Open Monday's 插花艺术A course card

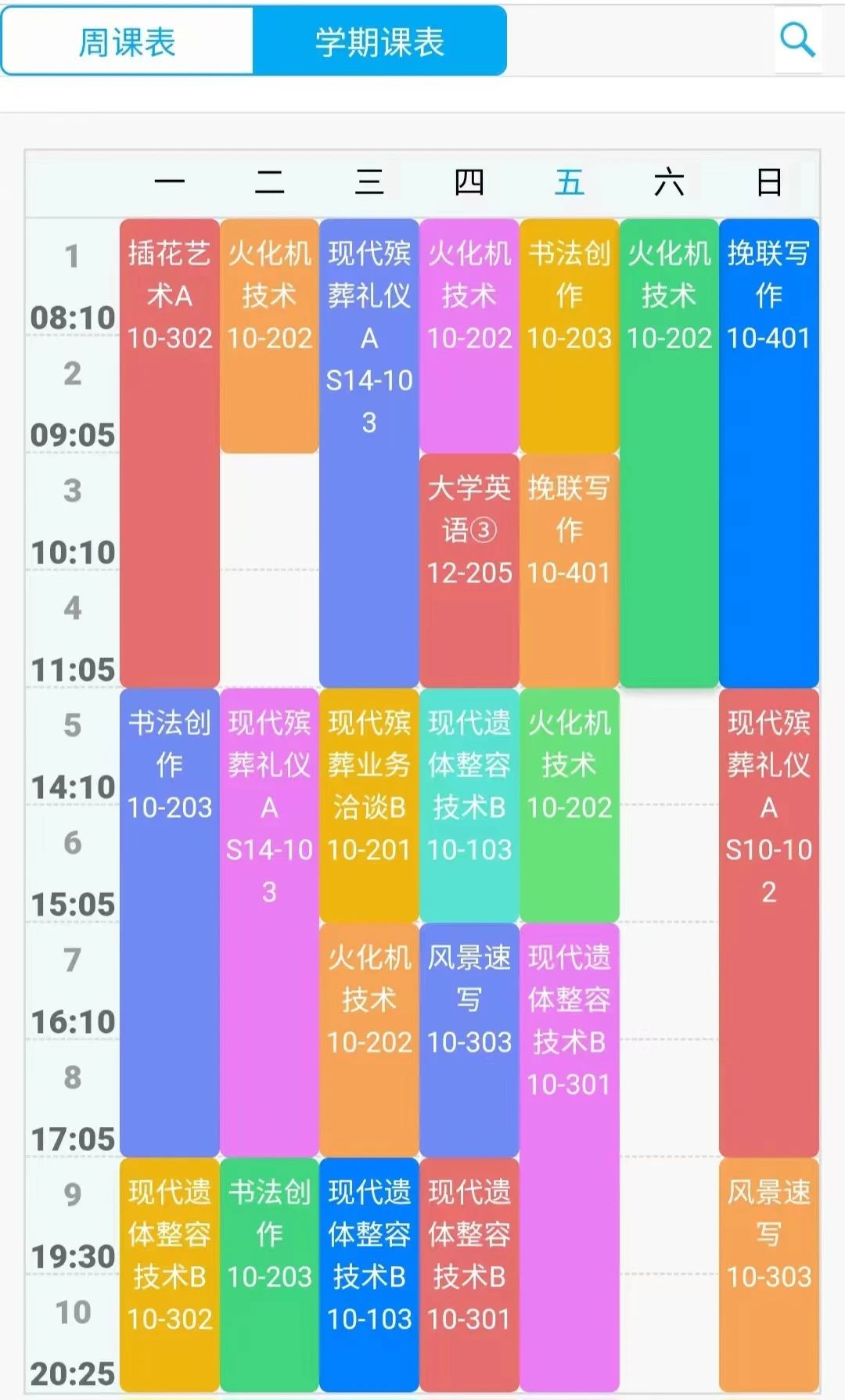click(170, 452)
